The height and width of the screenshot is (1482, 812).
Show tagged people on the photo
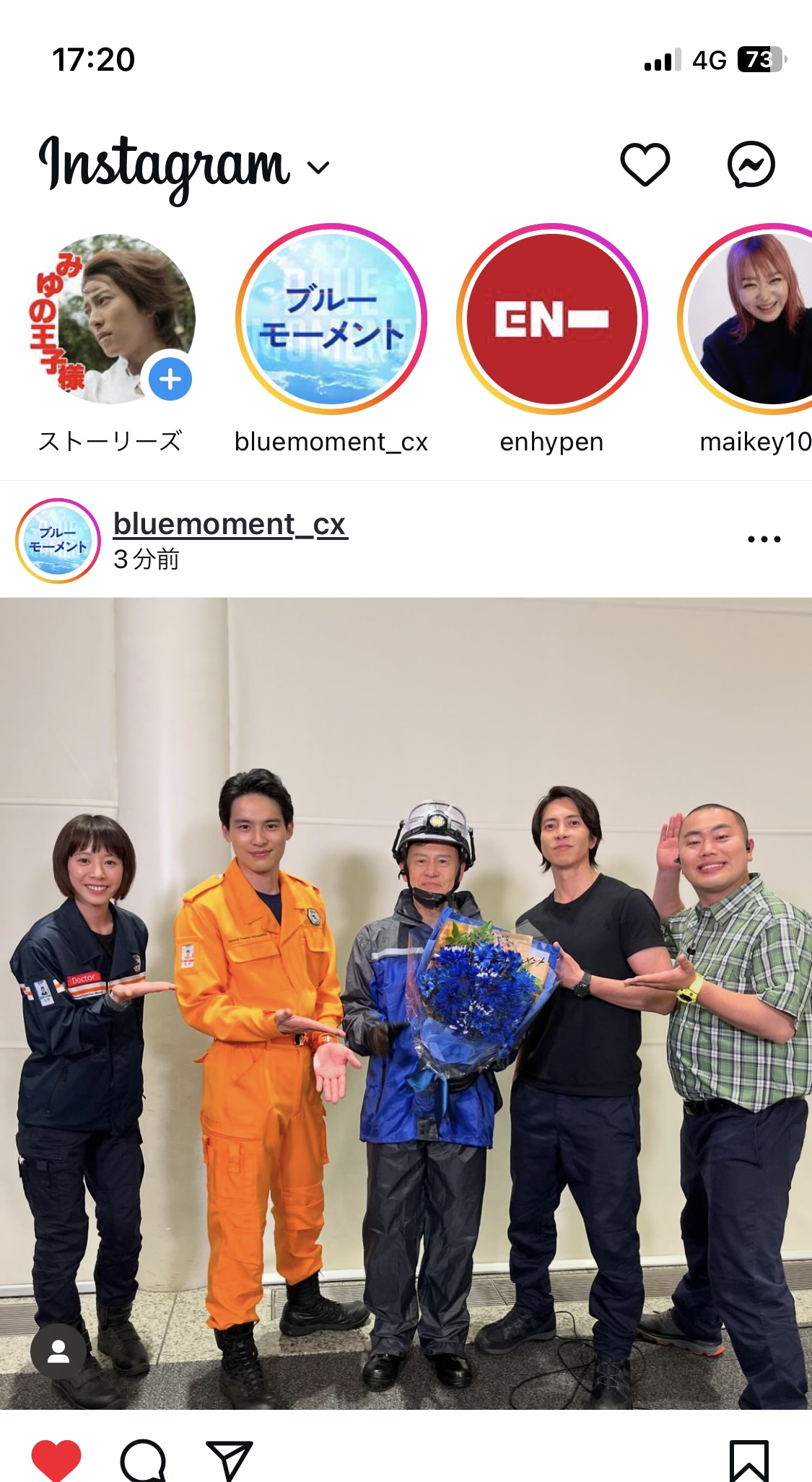coord(58,1353)
